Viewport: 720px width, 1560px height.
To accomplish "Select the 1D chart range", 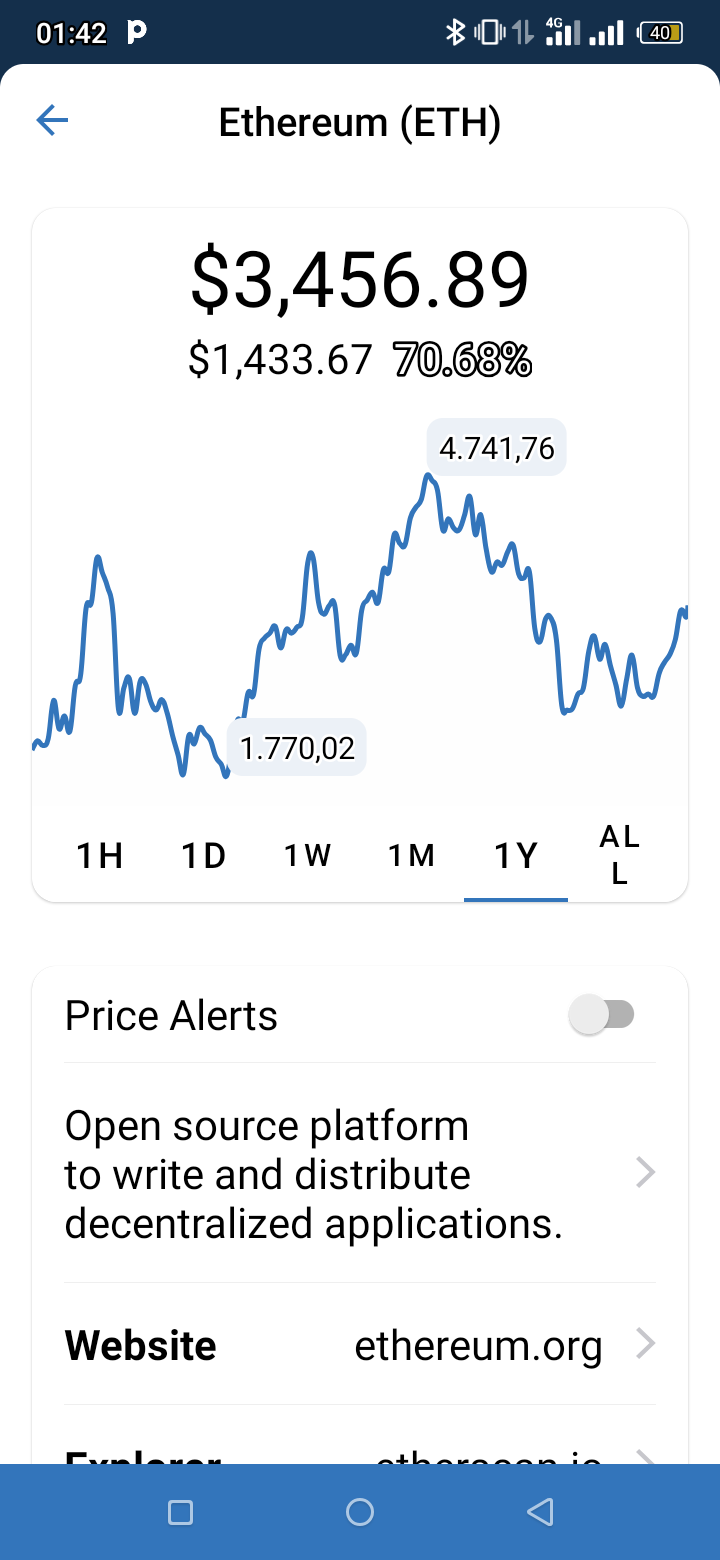I will click(204, 856).
